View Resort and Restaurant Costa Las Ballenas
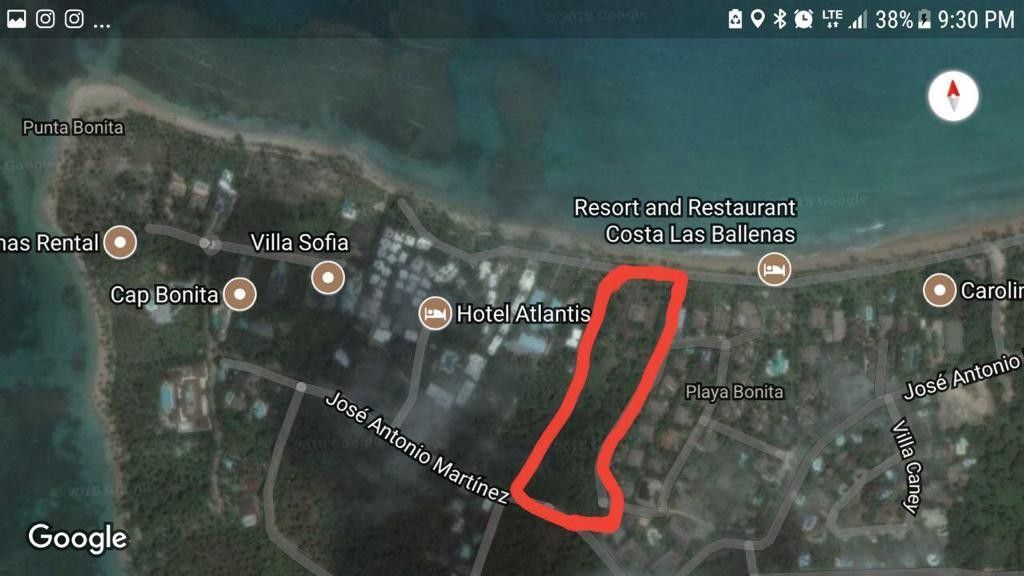This screenshot has height=576, width=1024. coord(773,268)
